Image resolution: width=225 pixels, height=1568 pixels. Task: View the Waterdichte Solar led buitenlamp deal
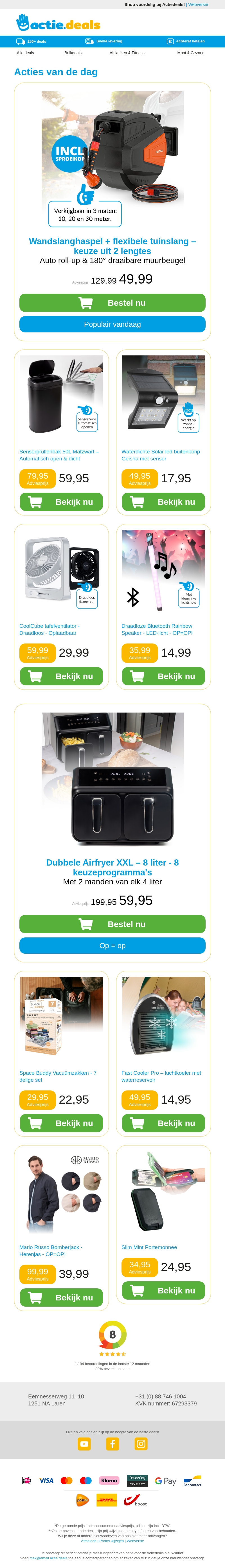[163, 502]
